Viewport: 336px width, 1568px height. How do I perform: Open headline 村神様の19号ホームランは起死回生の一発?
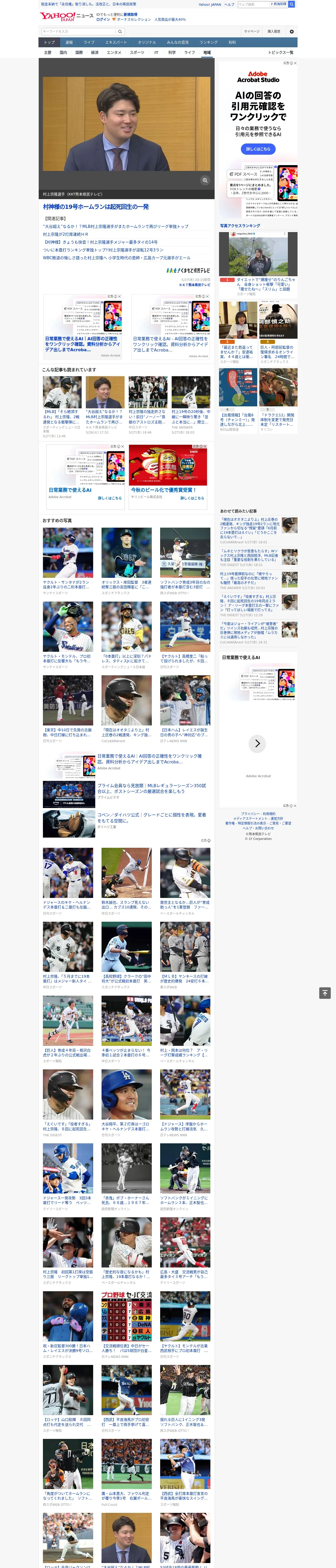pos(96,207)
